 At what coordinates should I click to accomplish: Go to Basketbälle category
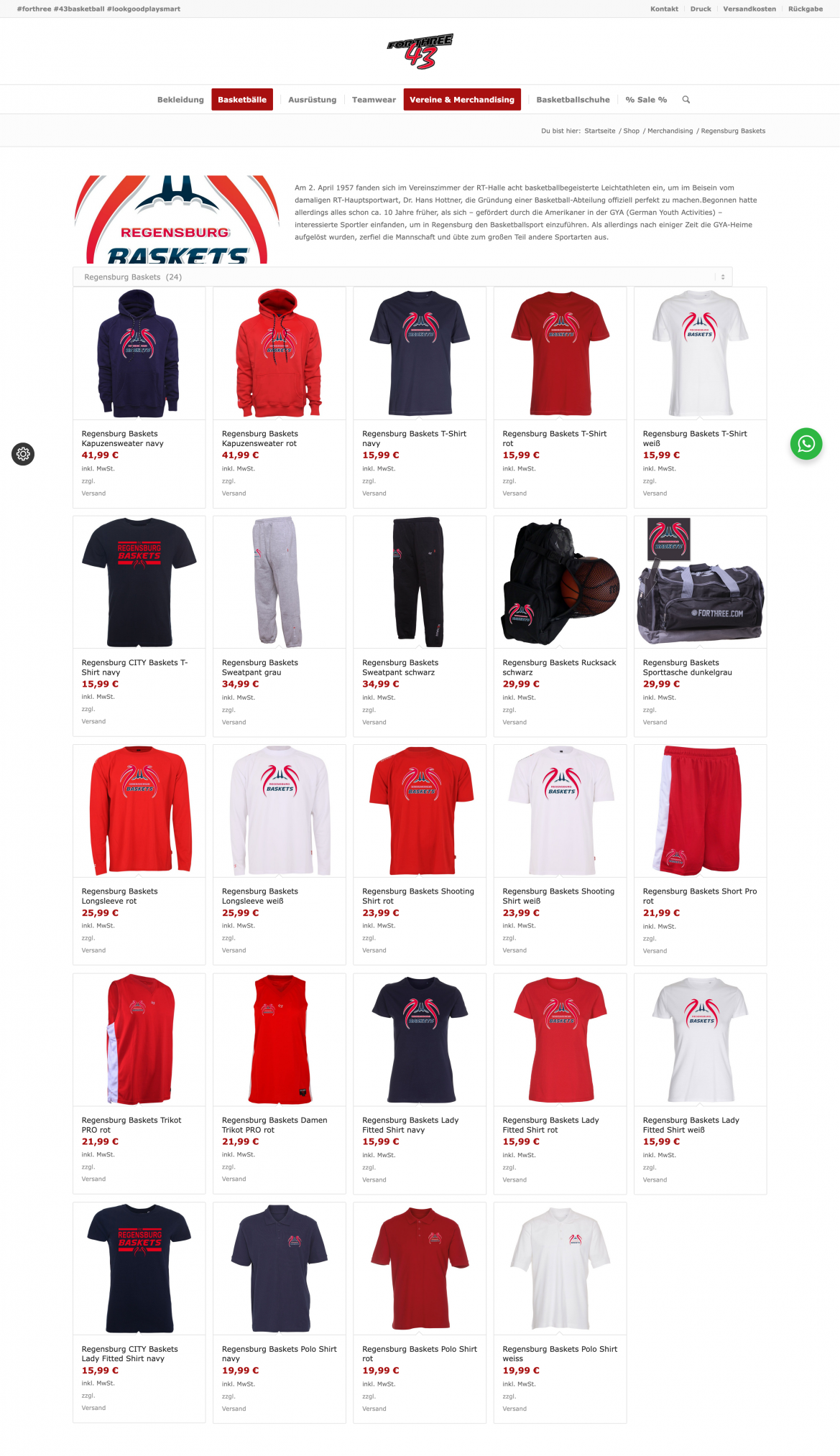242,100
